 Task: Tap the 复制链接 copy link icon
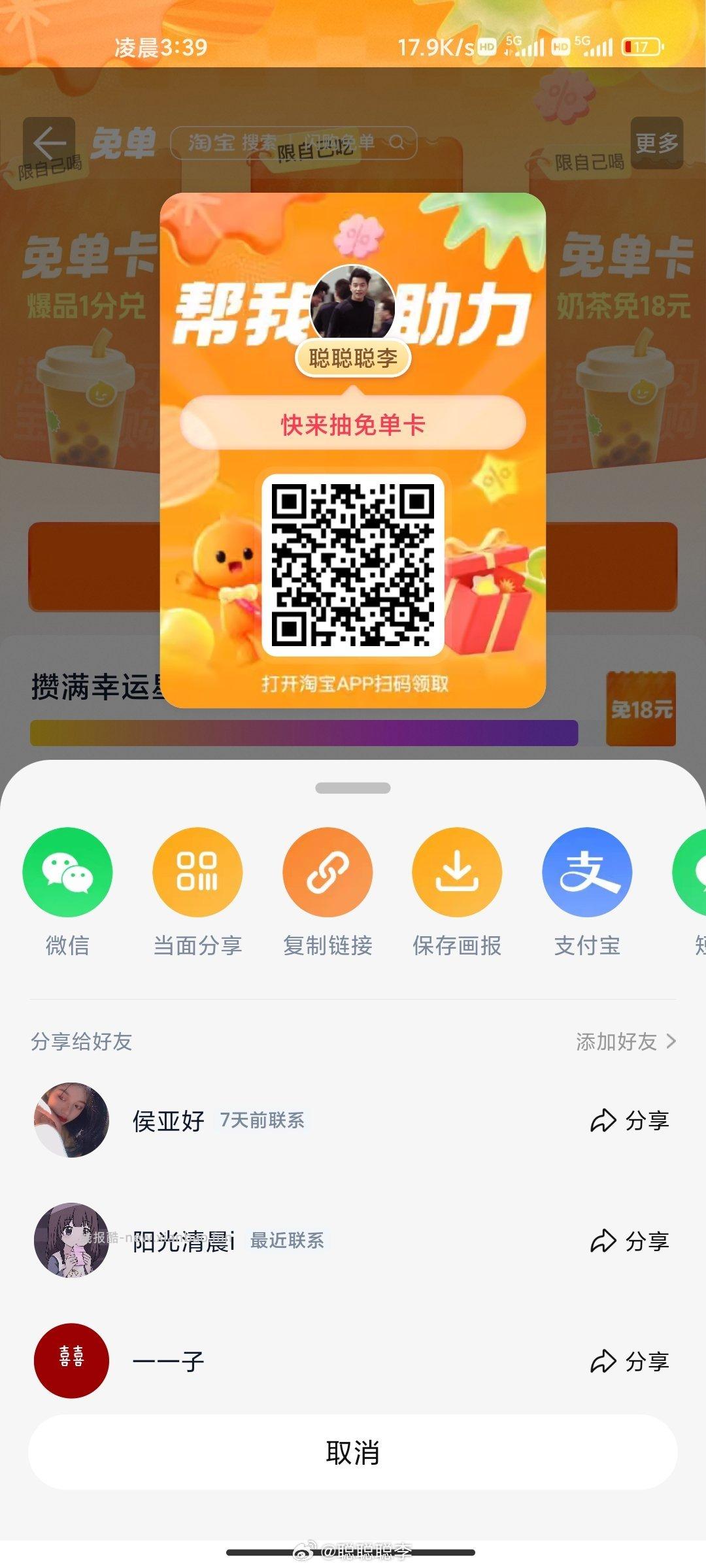click(328, 872)
